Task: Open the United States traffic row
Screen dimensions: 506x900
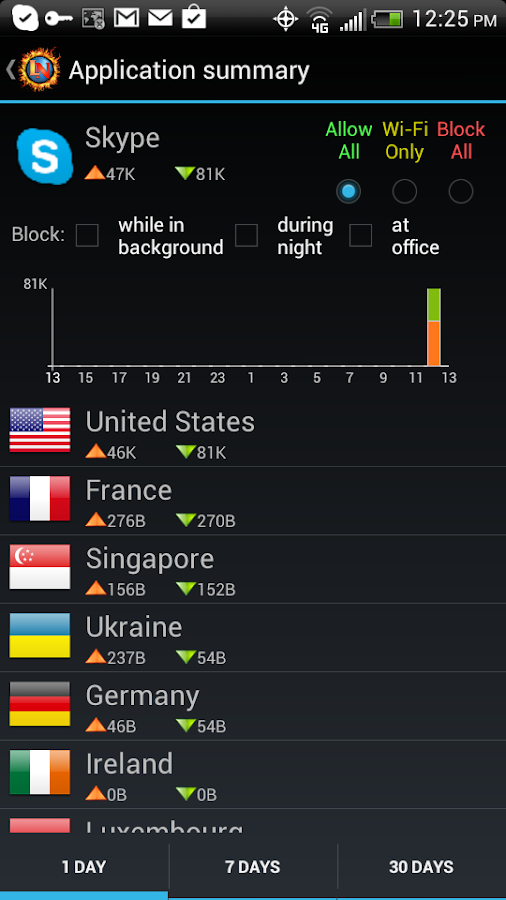Action: (x=253, y=433)
